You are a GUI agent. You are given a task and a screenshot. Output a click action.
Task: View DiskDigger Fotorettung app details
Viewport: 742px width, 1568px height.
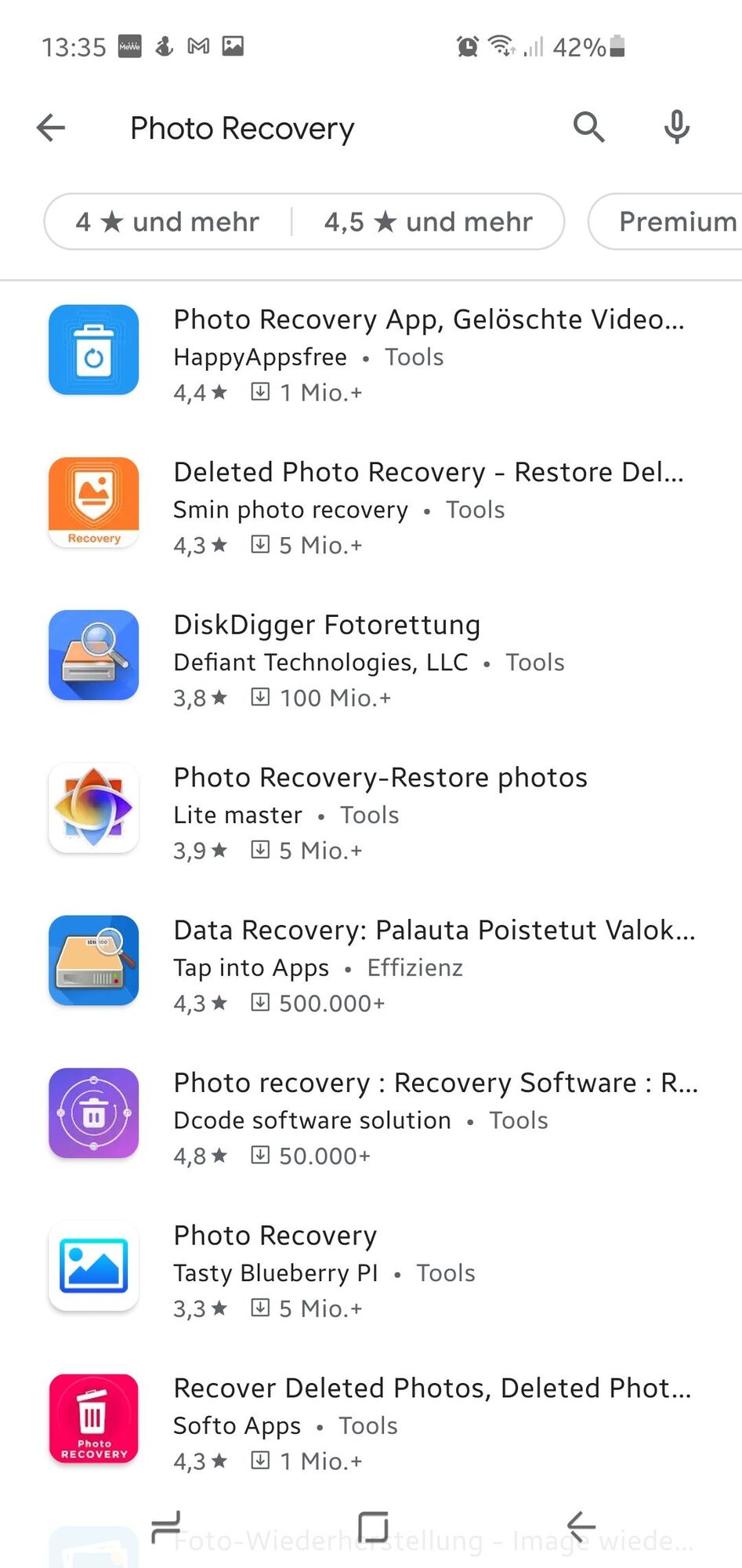pyautogui.click(x=327, y=626)
